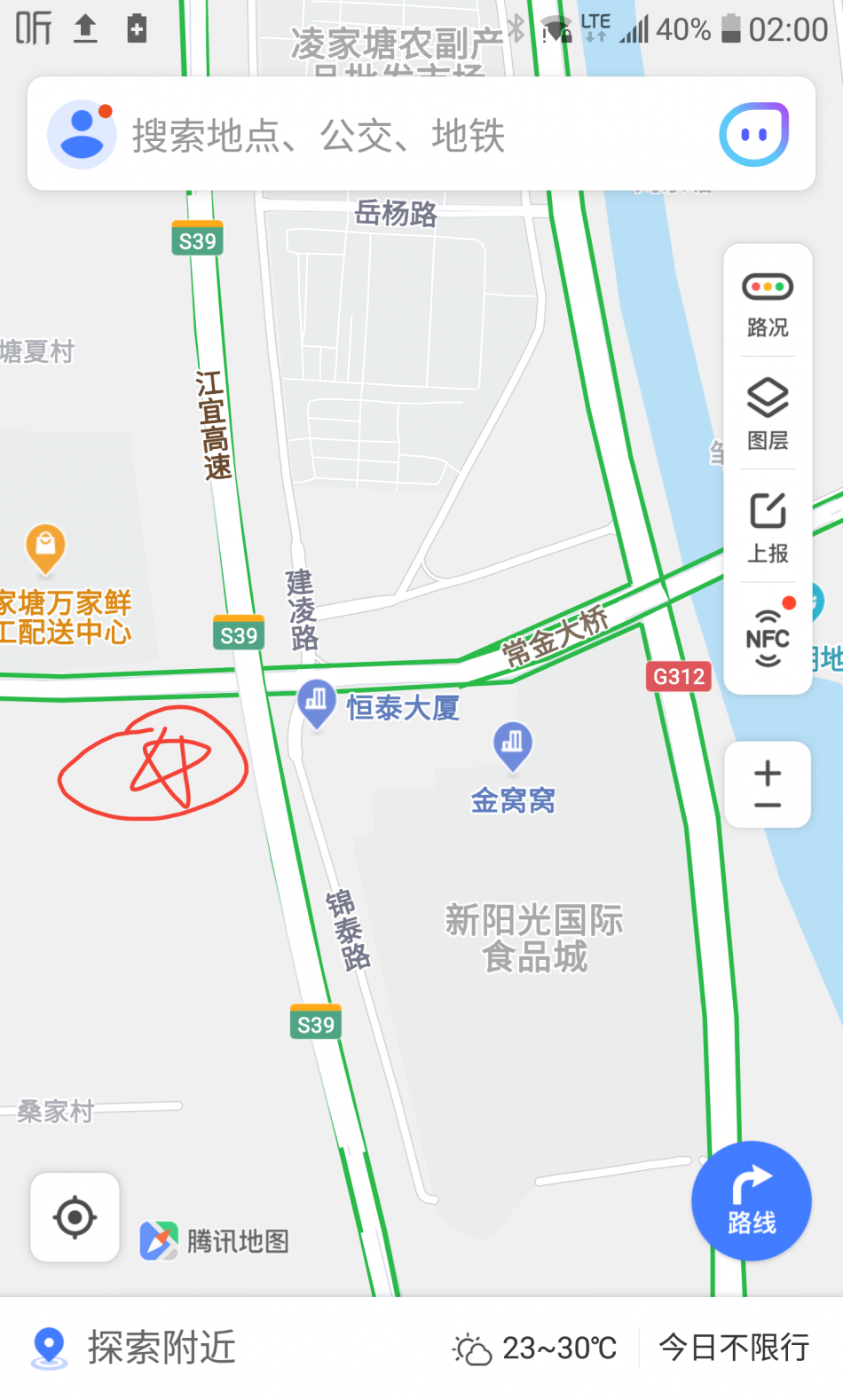This screenshot has width=843, height=1400.
Task: Open the user profile avatar
Action: [x=82, y=134]
